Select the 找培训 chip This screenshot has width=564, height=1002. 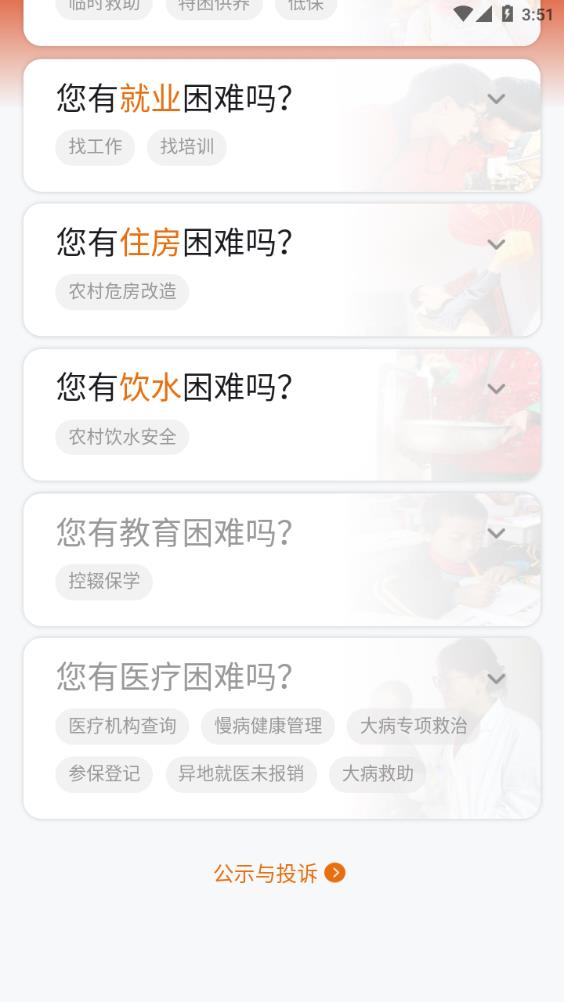point(187,147)
